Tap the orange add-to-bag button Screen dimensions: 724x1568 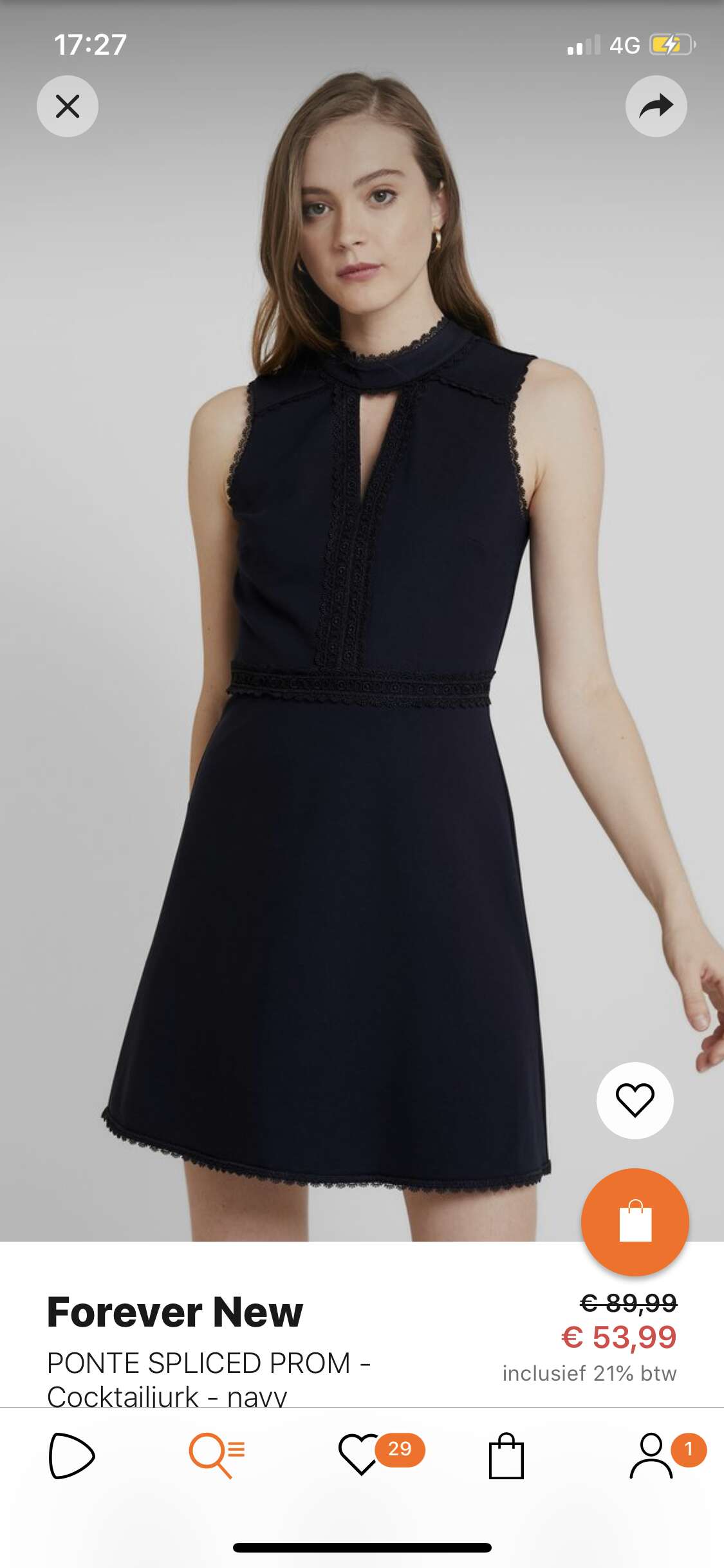tap(635, 1222)
